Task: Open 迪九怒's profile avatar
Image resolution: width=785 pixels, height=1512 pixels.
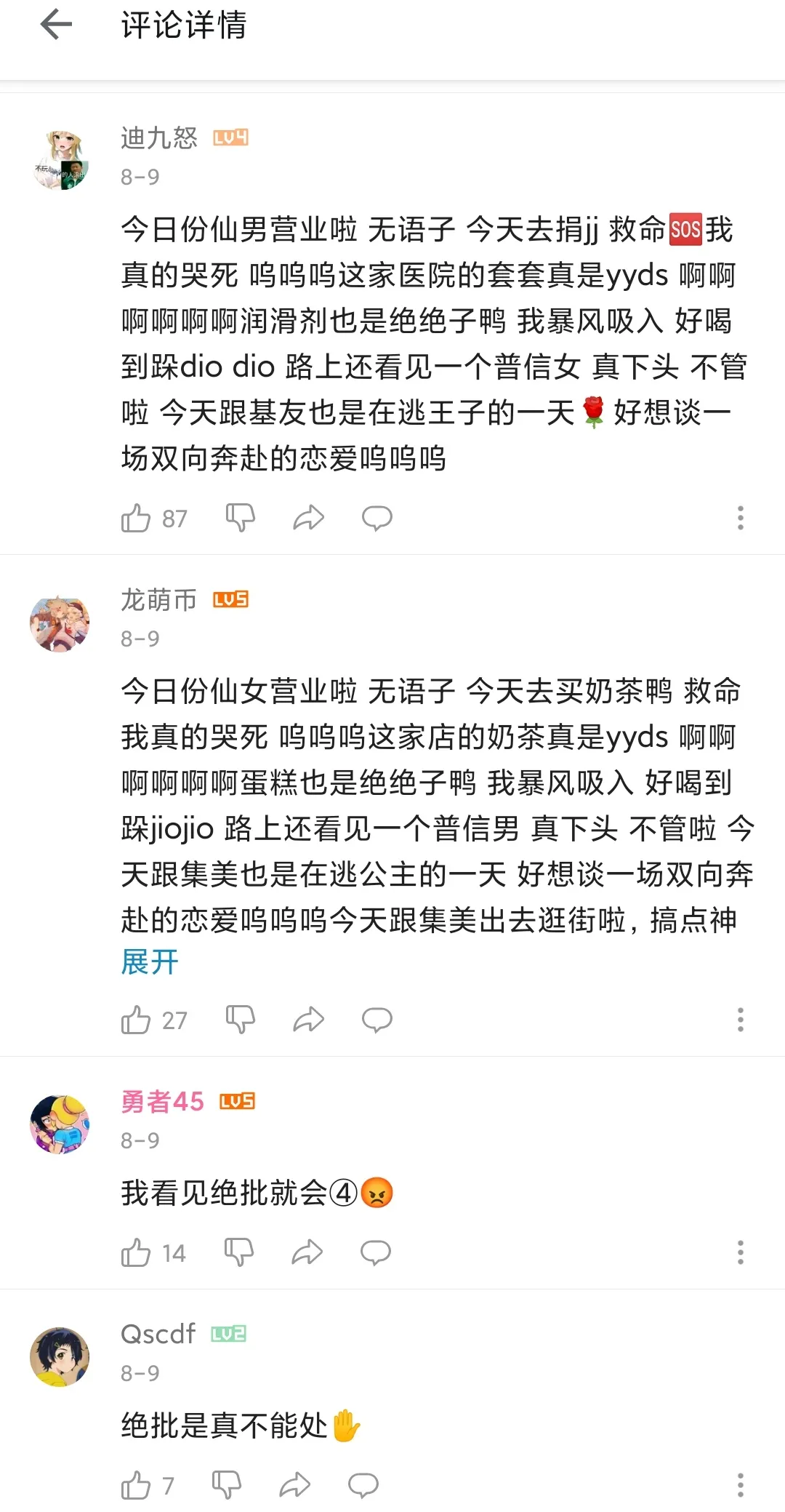Action: pos(60,160)
